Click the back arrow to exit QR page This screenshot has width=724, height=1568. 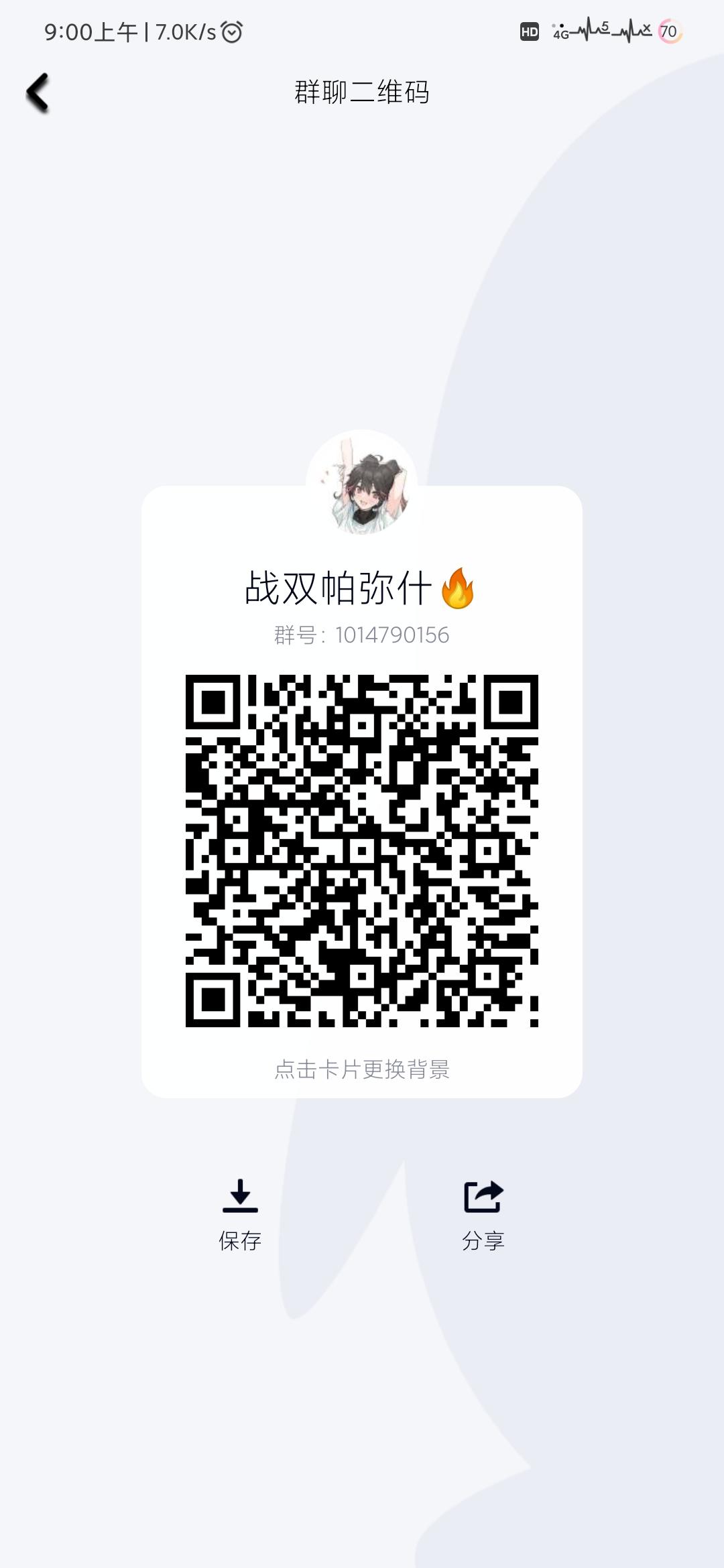[40, 92]
